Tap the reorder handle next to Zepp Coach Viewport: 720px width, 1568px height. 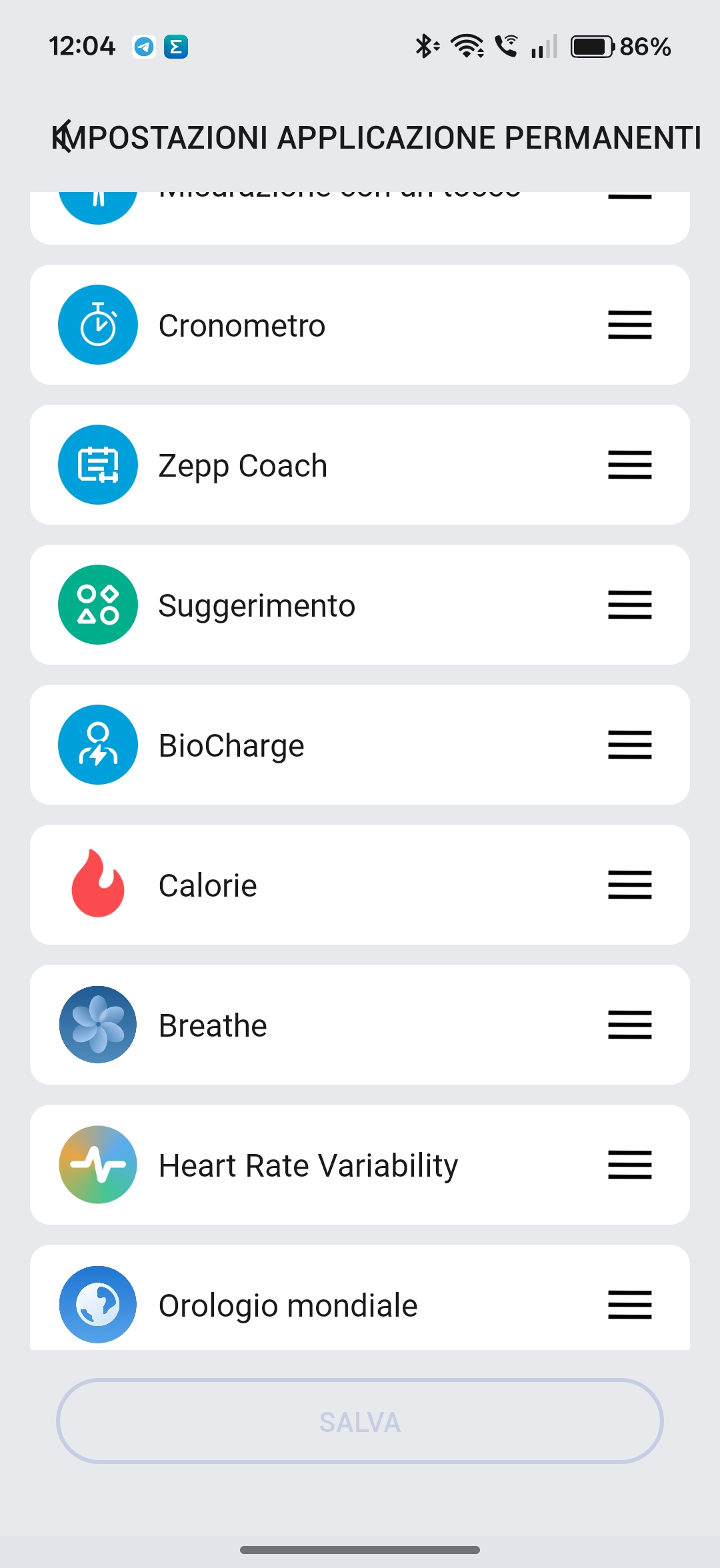click(629, 465)
